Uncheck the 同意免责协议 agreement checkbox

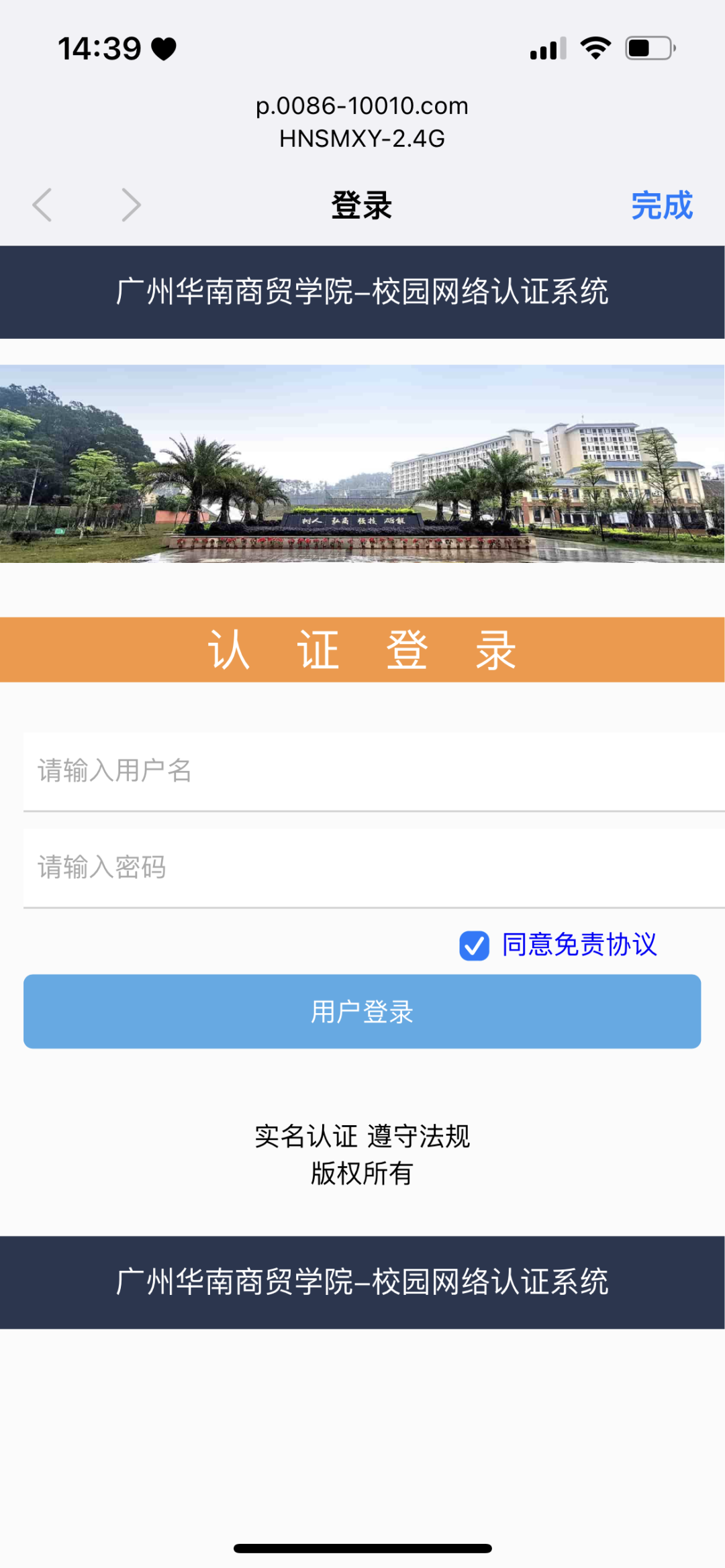(x=473, y=947)
